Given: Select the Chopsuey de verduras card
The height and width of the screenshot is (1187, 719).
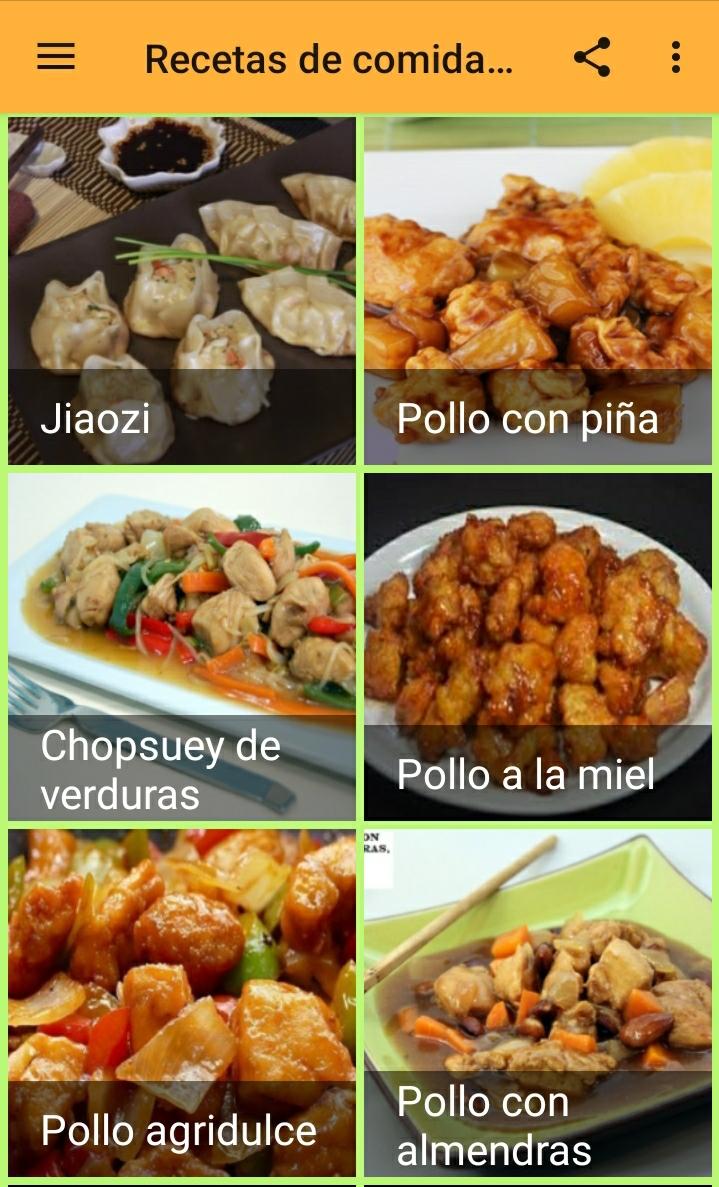Looking at the screenshot, I should [182, 647].
